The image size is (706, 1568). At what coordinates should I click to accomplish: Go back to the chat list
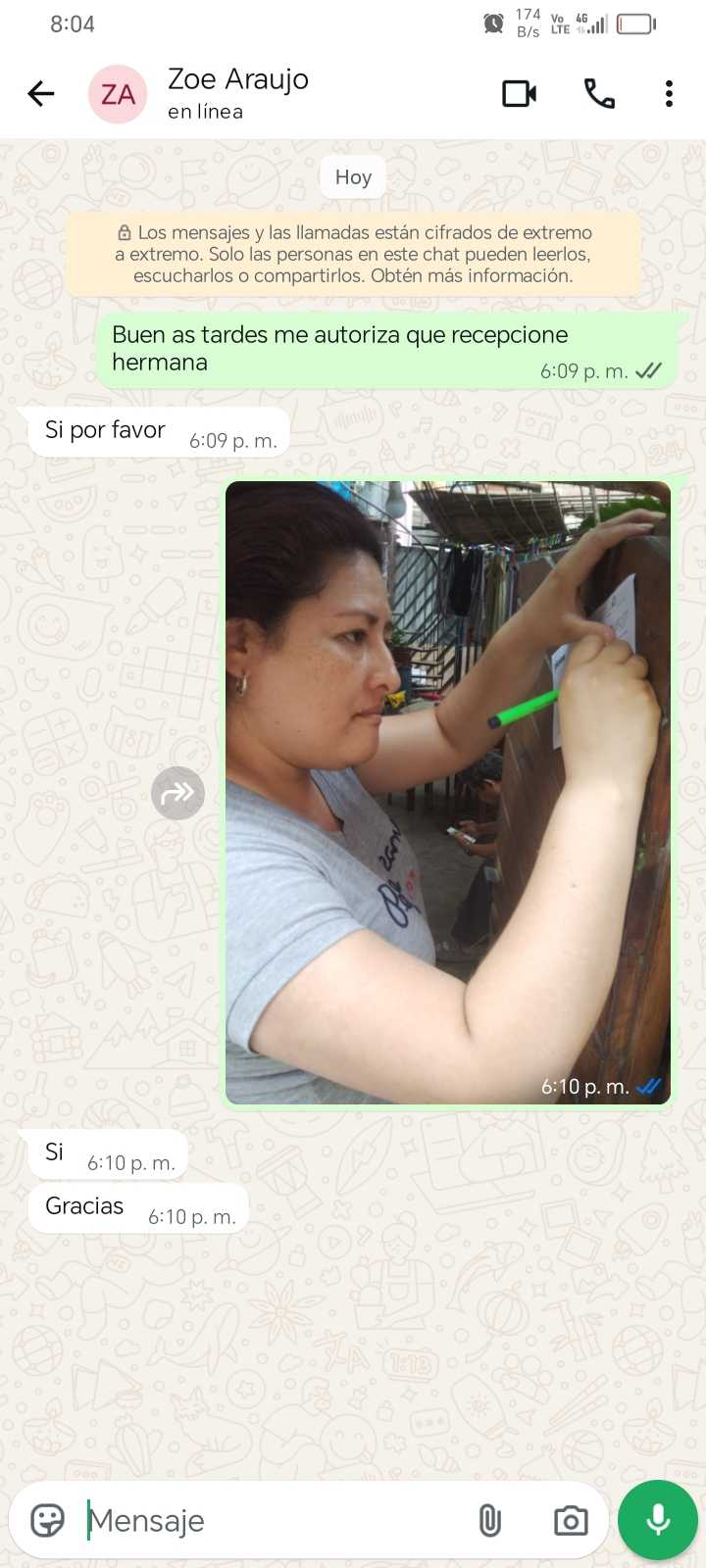click(41, 94)
